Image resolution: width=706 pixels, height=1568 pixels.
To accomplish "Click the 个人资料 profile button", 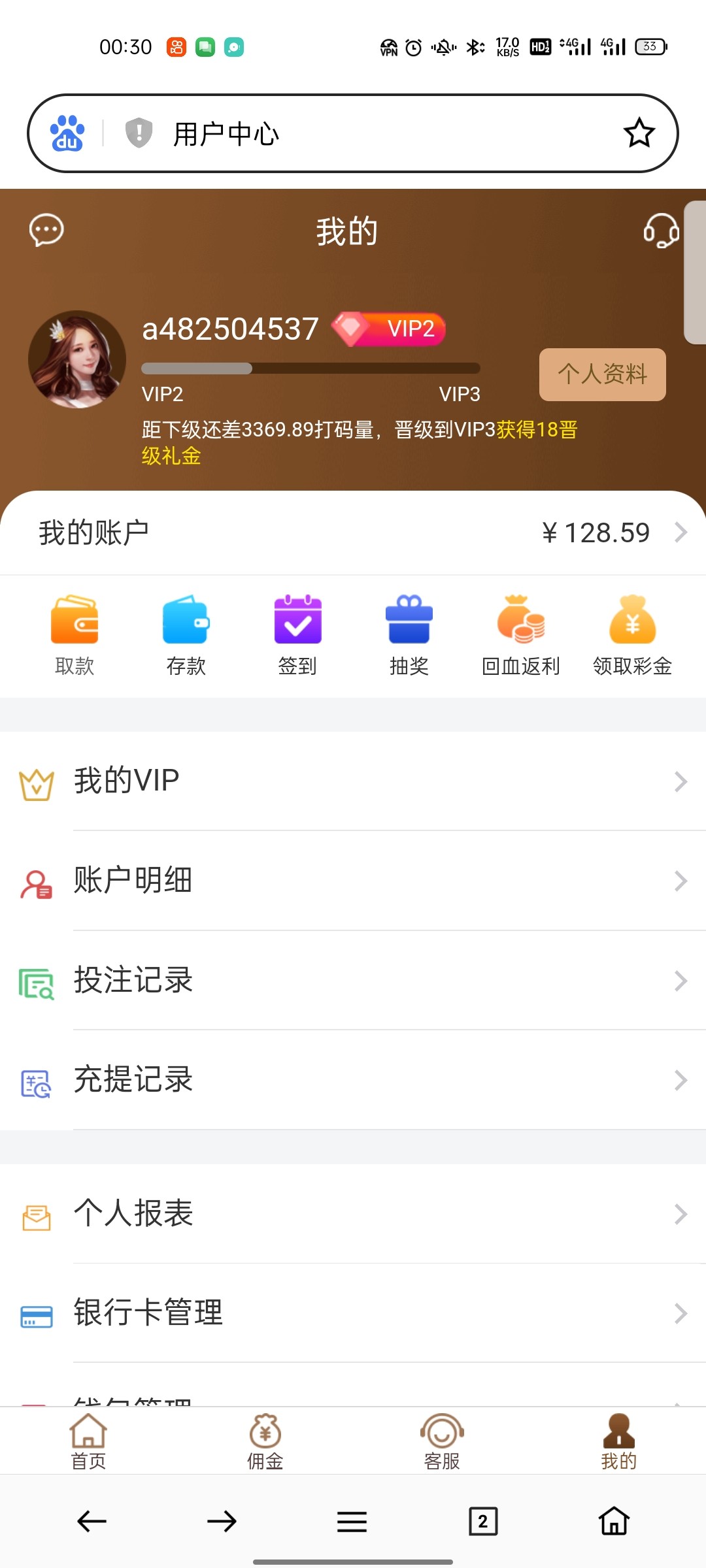I will click(x=601, y=374).
